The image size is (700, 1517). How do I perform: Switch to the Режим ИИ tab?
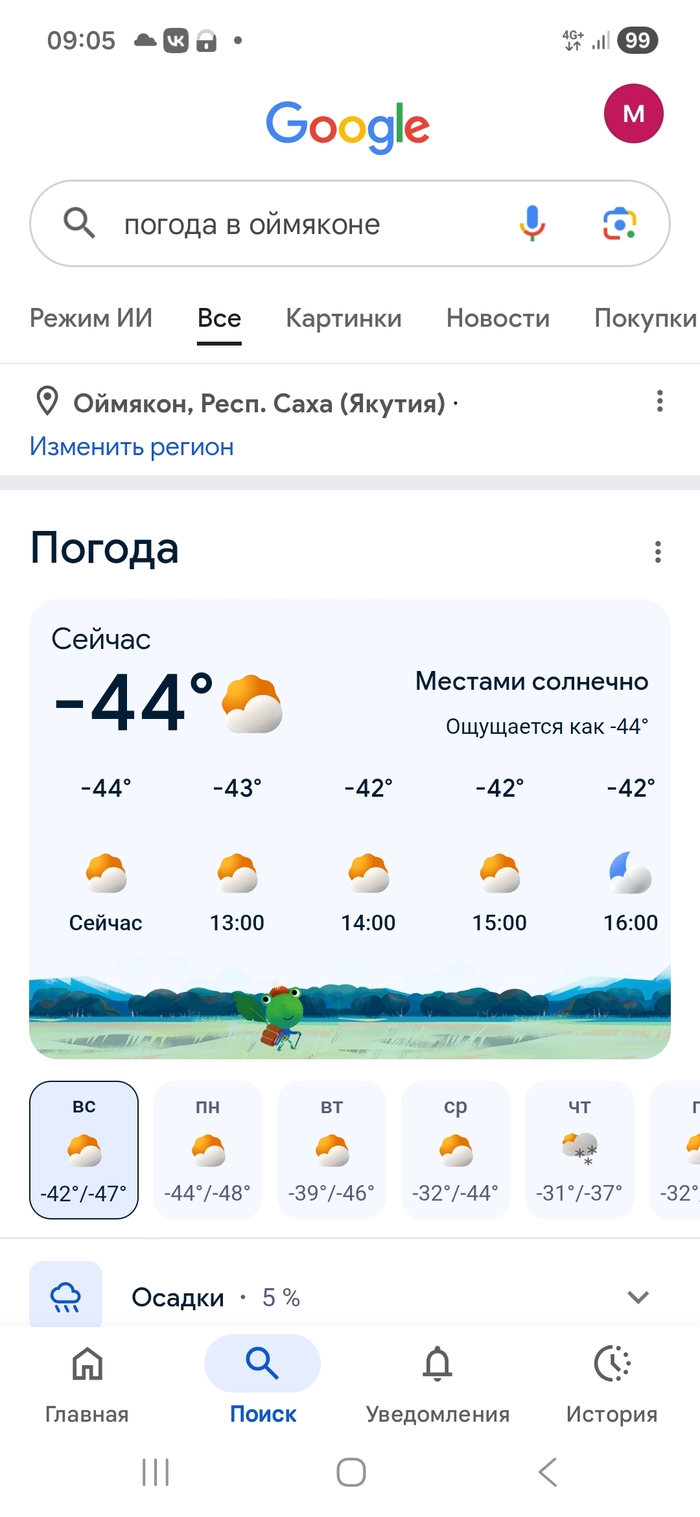(x=91, y=319)
